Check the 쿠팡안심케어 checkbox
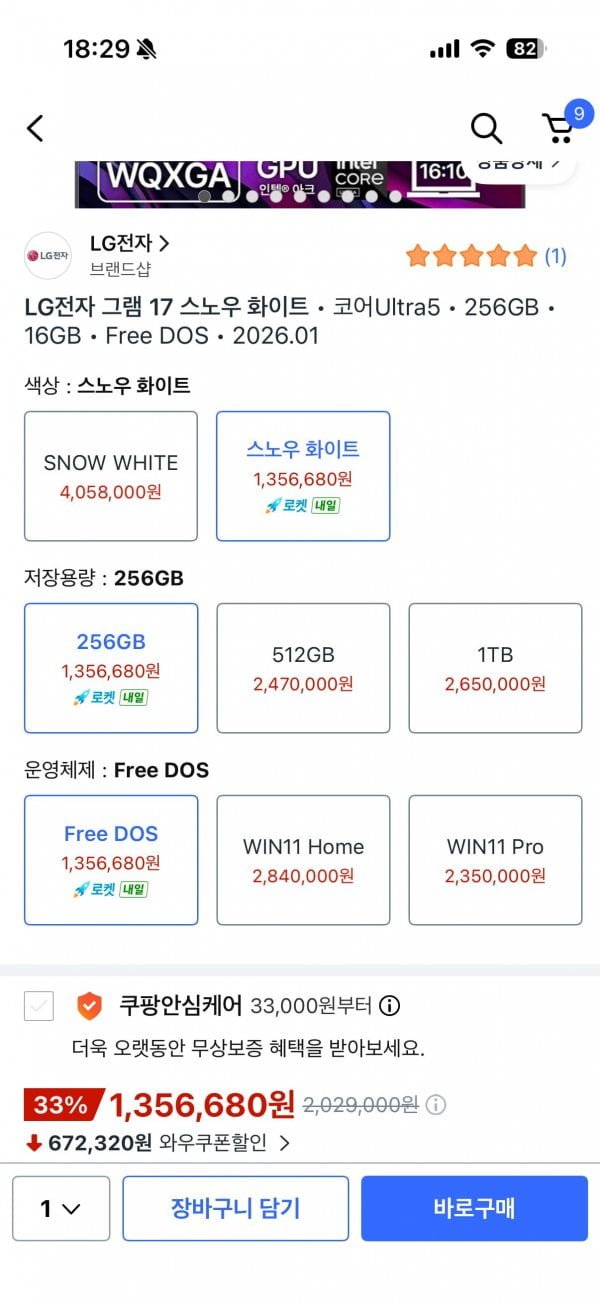 (39, 1007)
